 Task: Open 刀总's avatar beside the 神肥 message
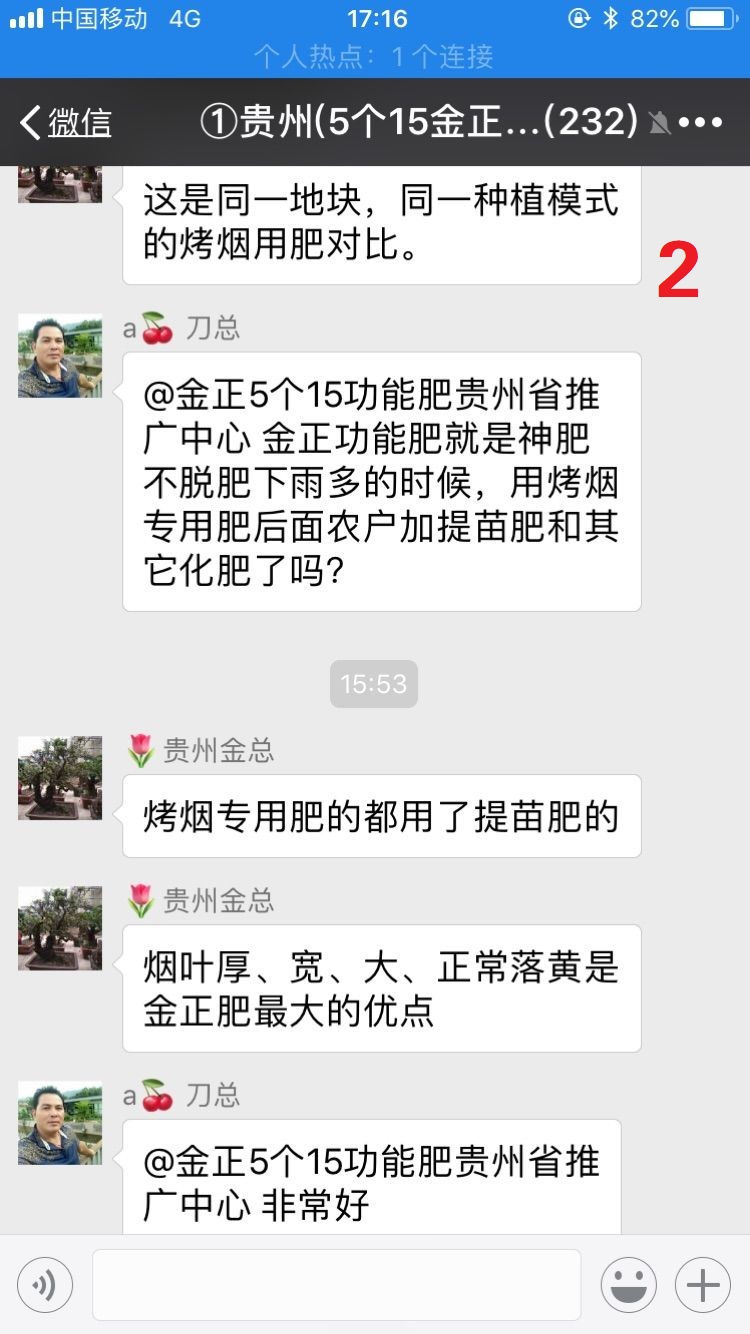point(60,356)
